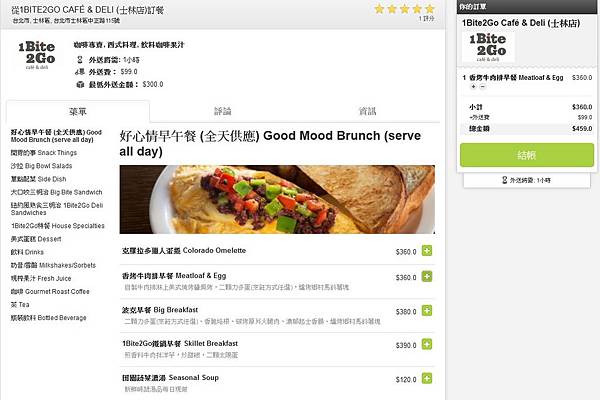Screen dimensions: 600x400
Task: Switch to the 評論 reviews tab
Action: 222,111
